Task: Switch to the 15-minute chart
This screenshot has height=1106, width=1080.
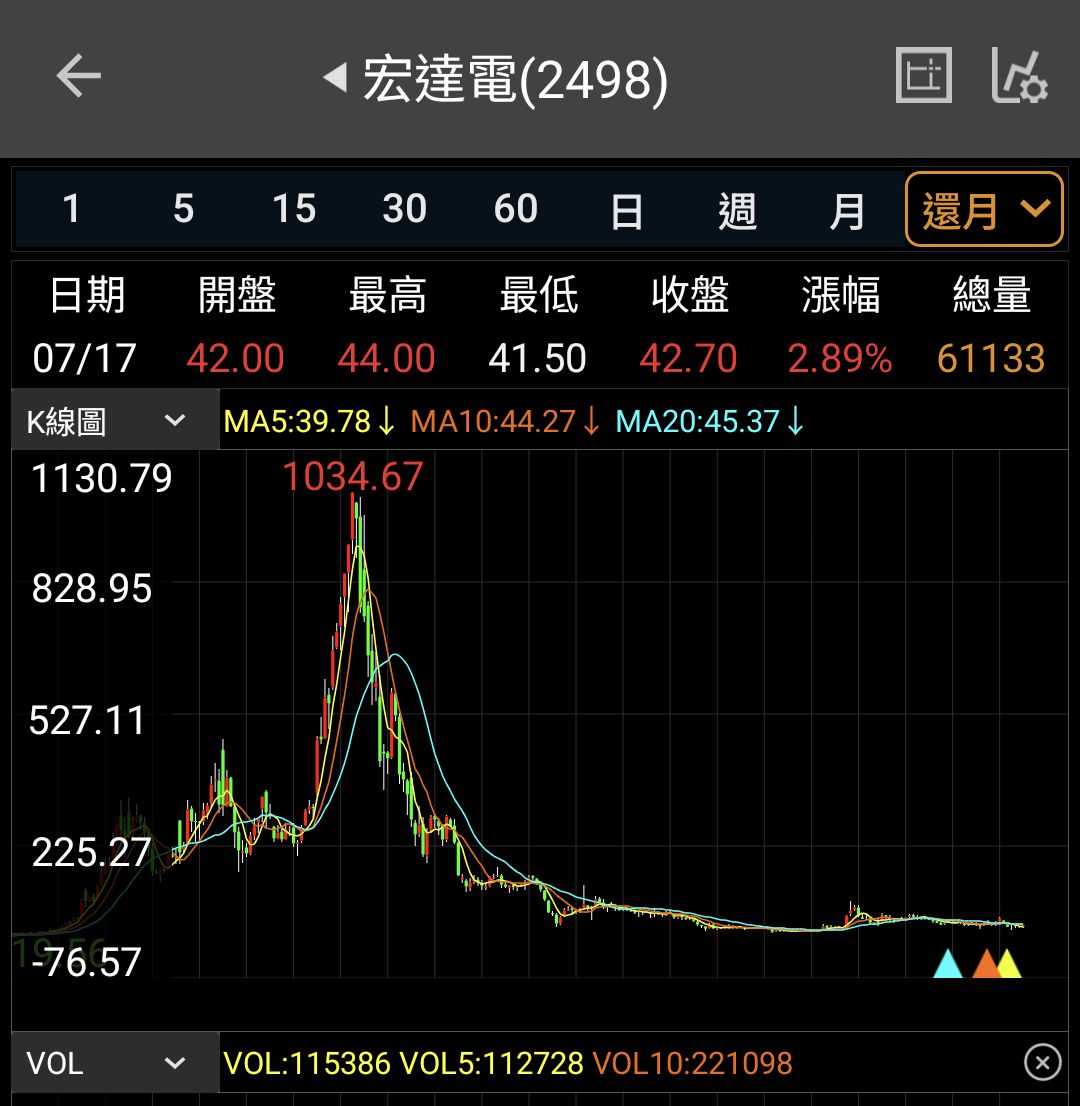Action: pos(294,209)
